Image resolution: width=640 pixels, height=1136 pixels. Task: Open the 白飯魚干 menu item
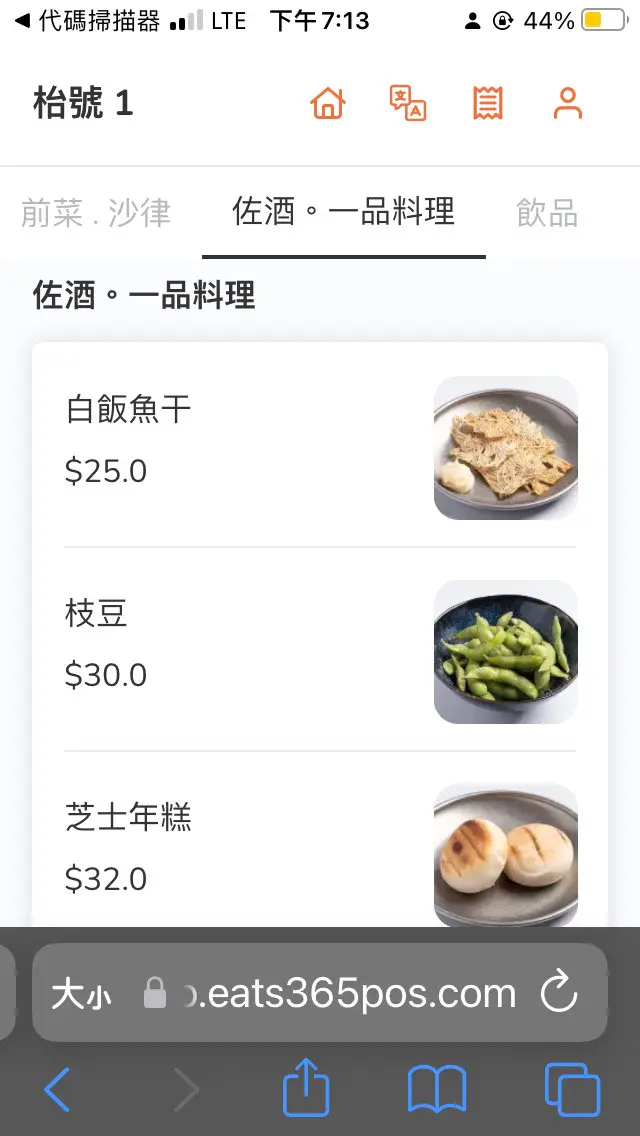pyautogui.click(x=320, y=446)
